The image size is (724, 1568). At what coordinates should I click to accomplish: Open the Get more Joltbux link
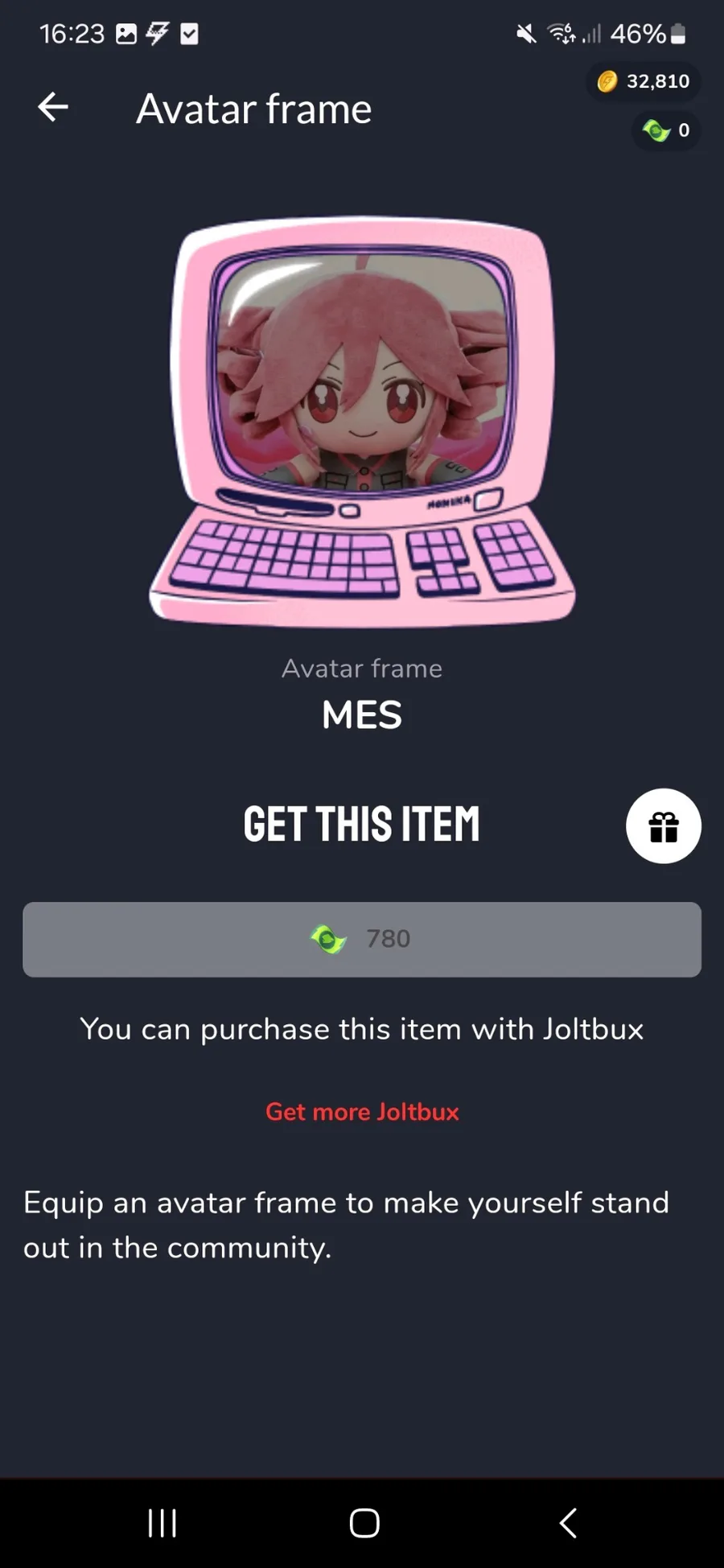click(362, 1112)
